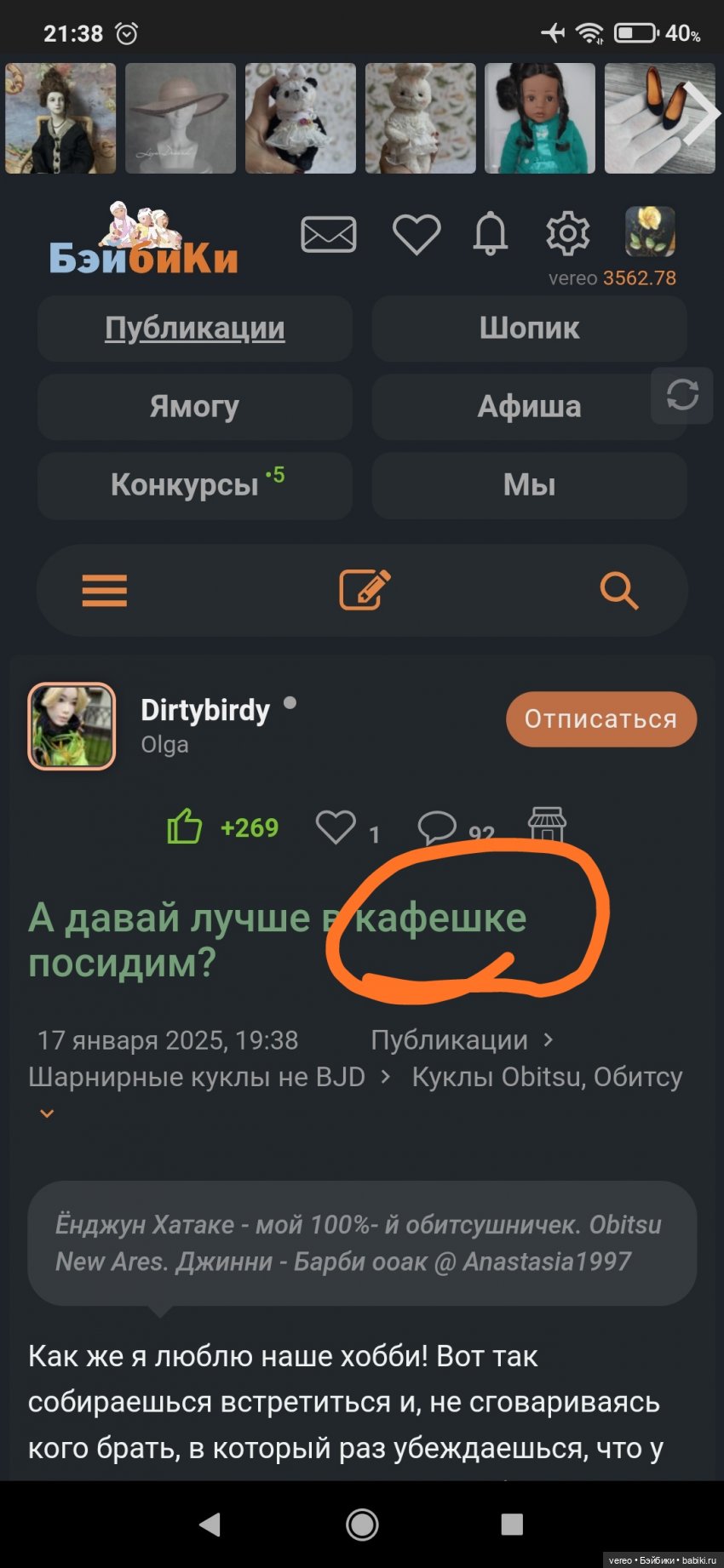Open the messages envelope icon
The image size is (724, 1568).
pos(329,234)
